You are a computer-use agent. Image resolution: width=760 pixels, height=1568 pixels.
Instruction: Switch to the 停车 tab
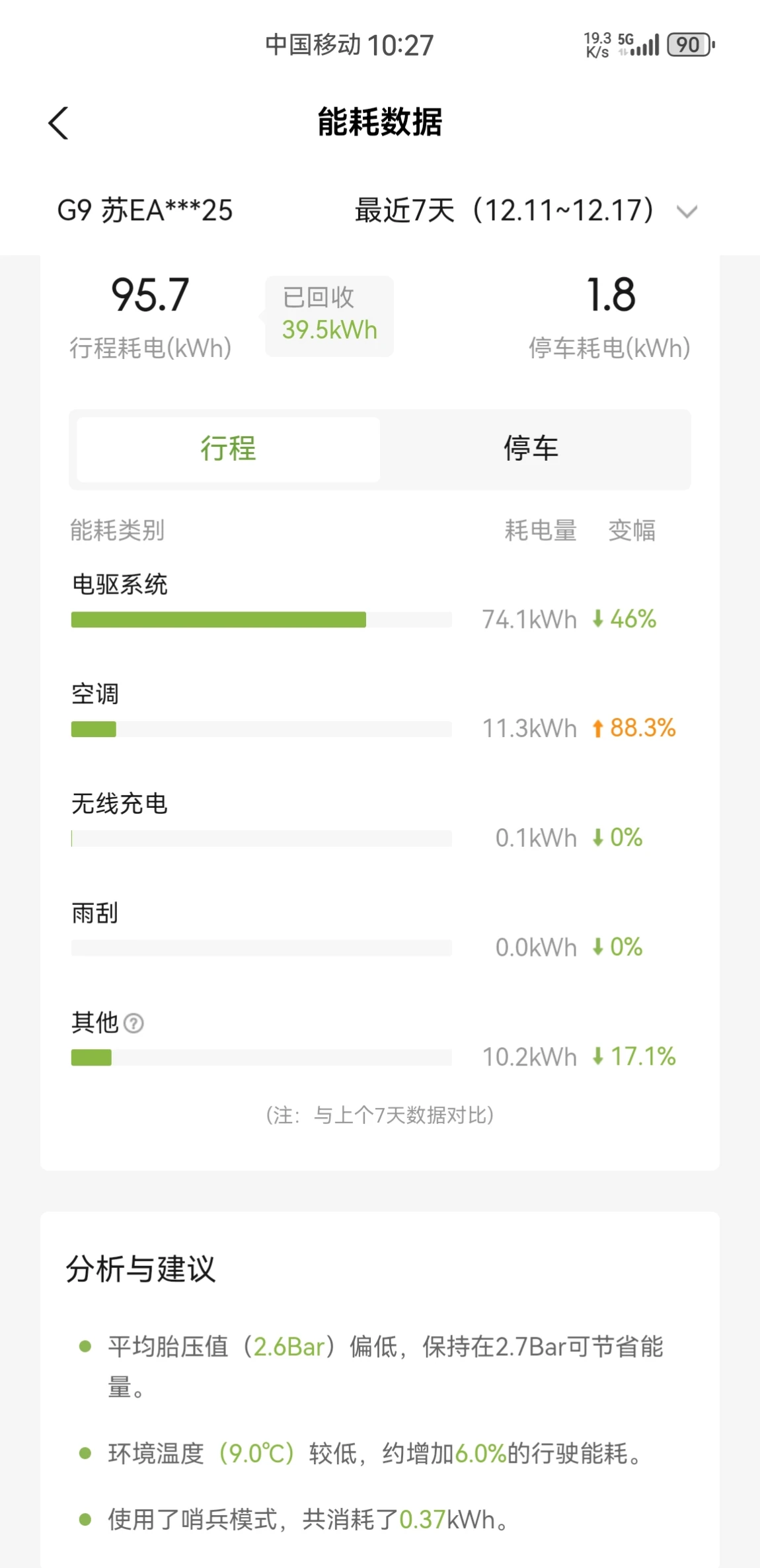[x=531, y=449]
